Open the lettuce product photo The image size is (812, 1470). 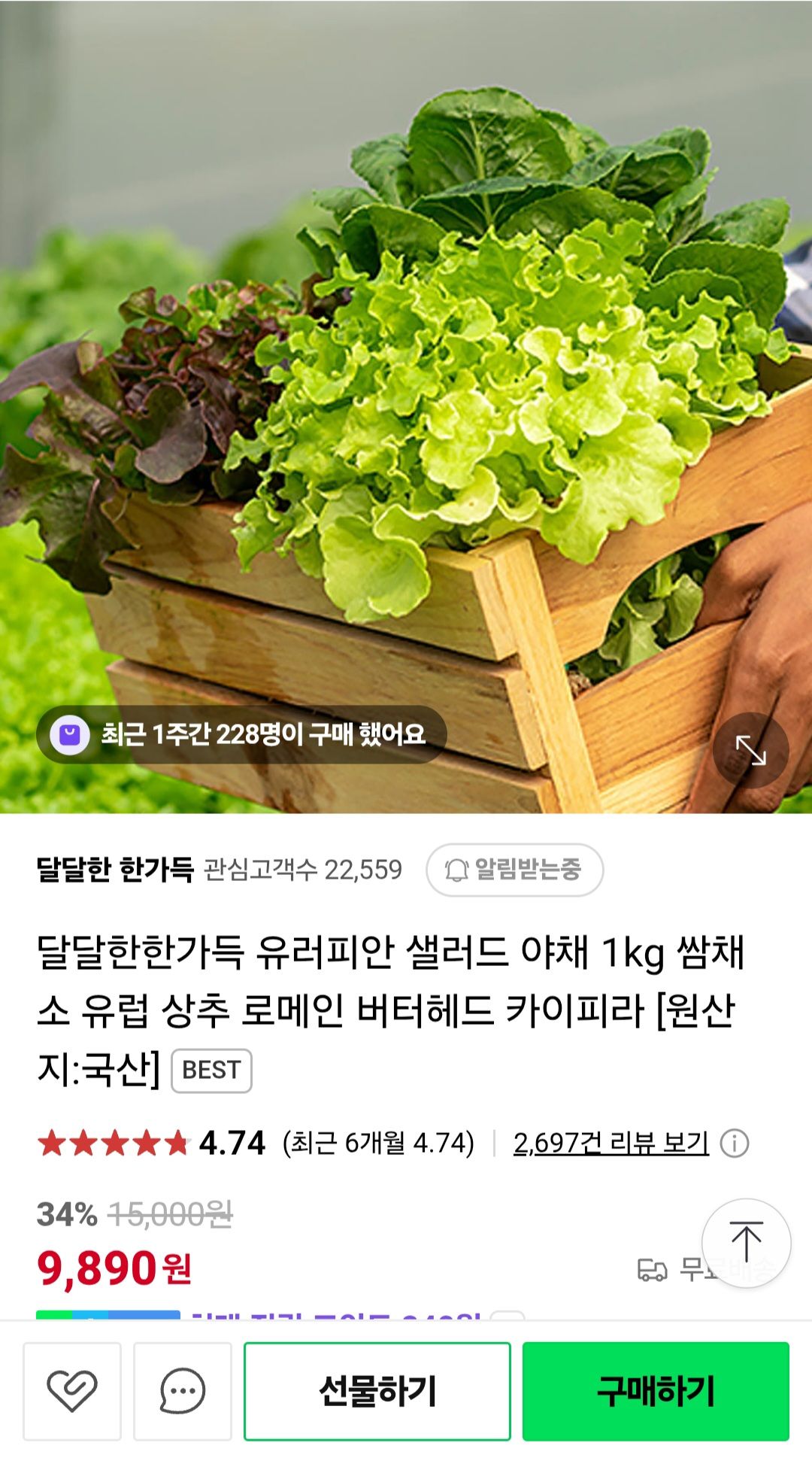click(406, 376)
